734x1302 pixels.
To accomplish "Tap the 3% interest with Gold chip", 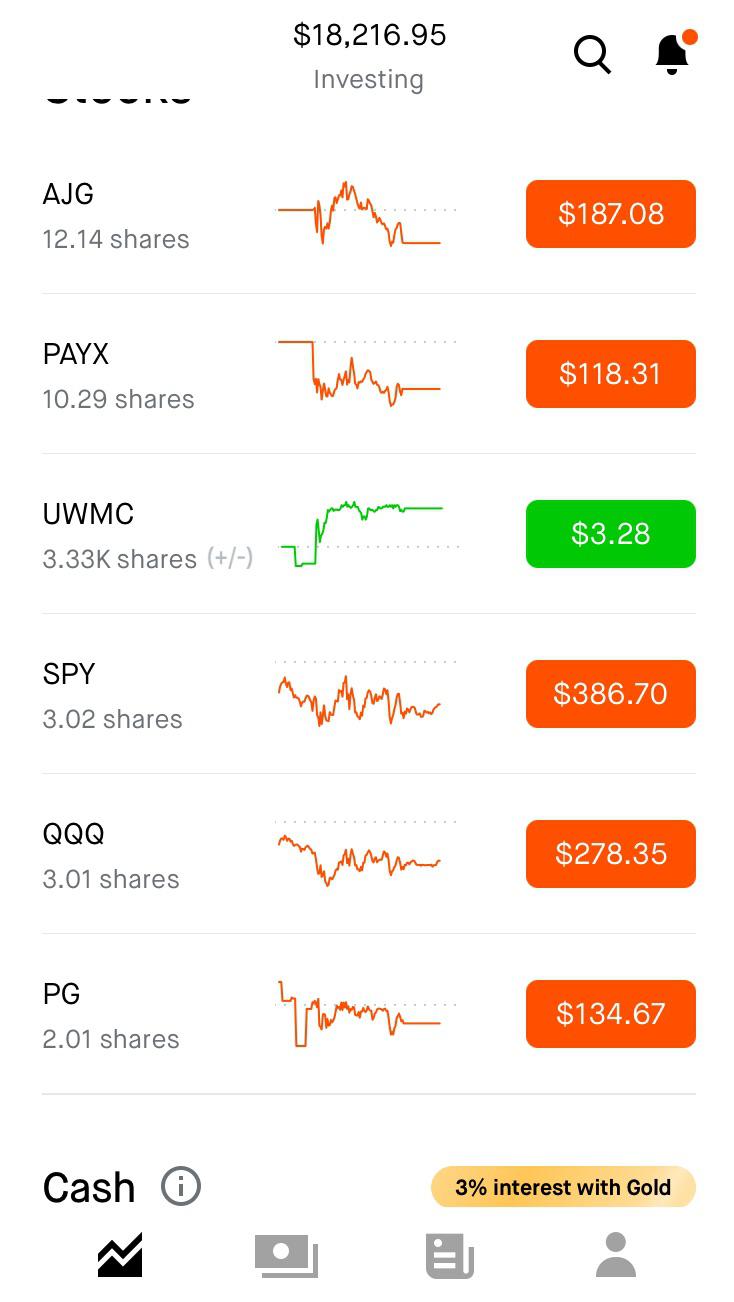I will click(563, 1187).
